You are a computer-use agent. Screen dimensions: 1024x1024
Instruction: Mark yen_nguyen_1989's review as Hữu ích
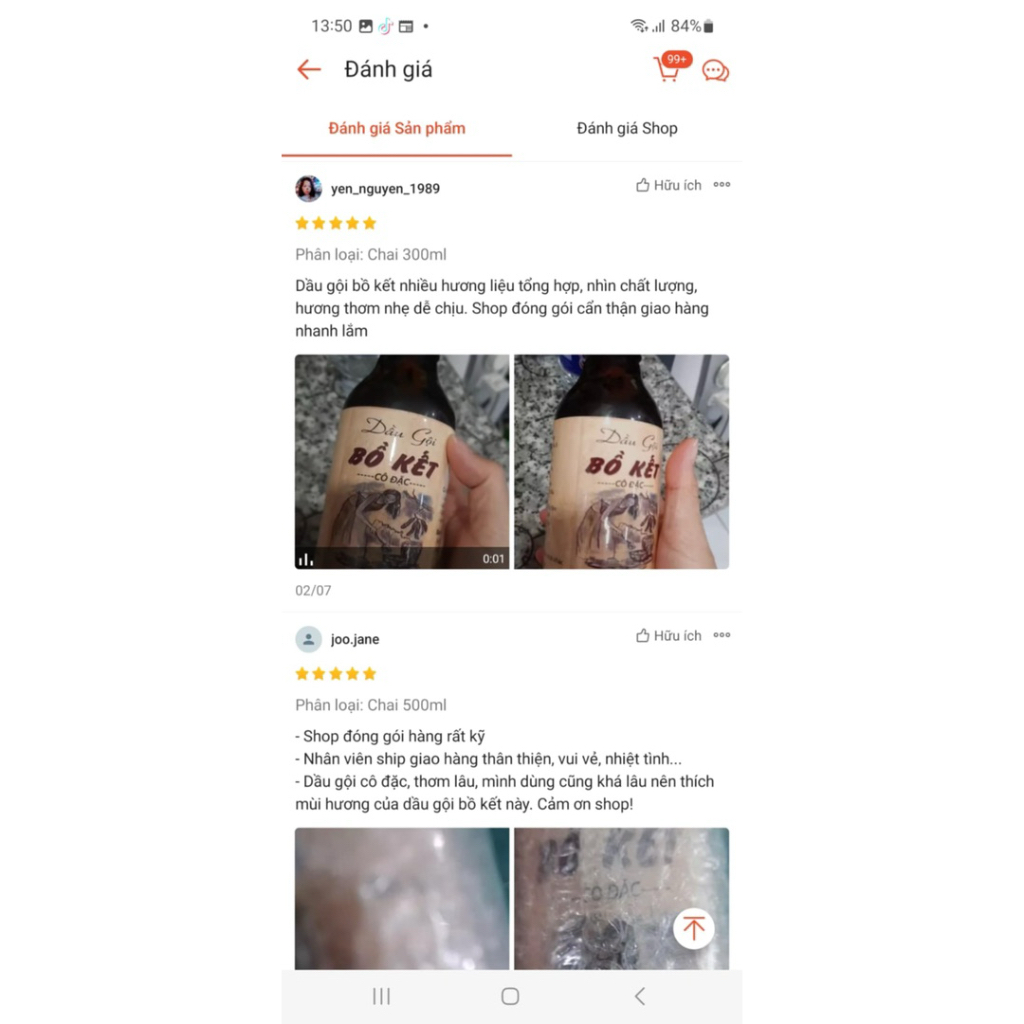tap(669, 185)
